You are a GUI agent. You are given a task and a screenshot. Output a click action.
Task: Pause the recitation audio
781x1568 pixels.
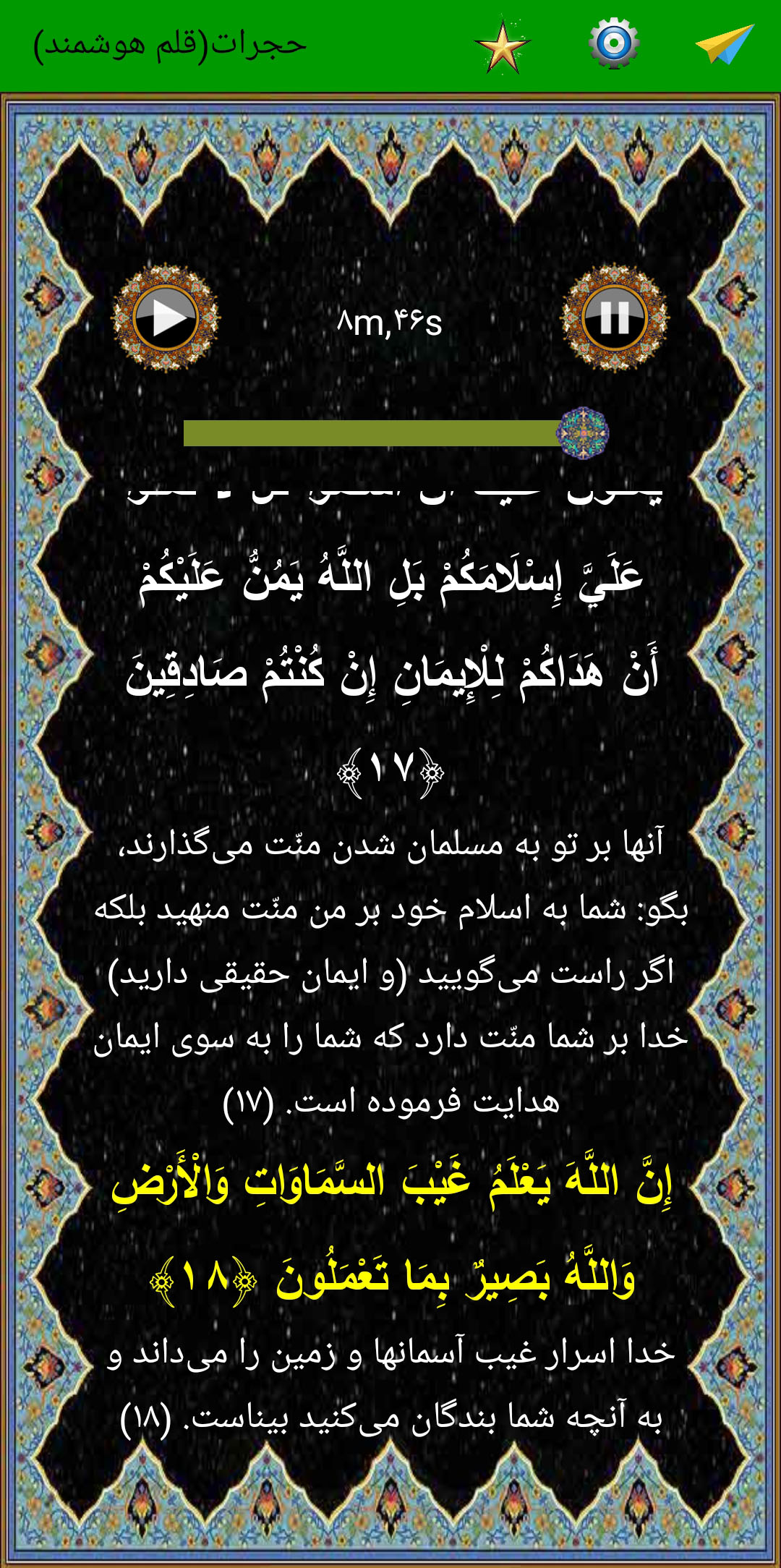[x=615, y=318]
